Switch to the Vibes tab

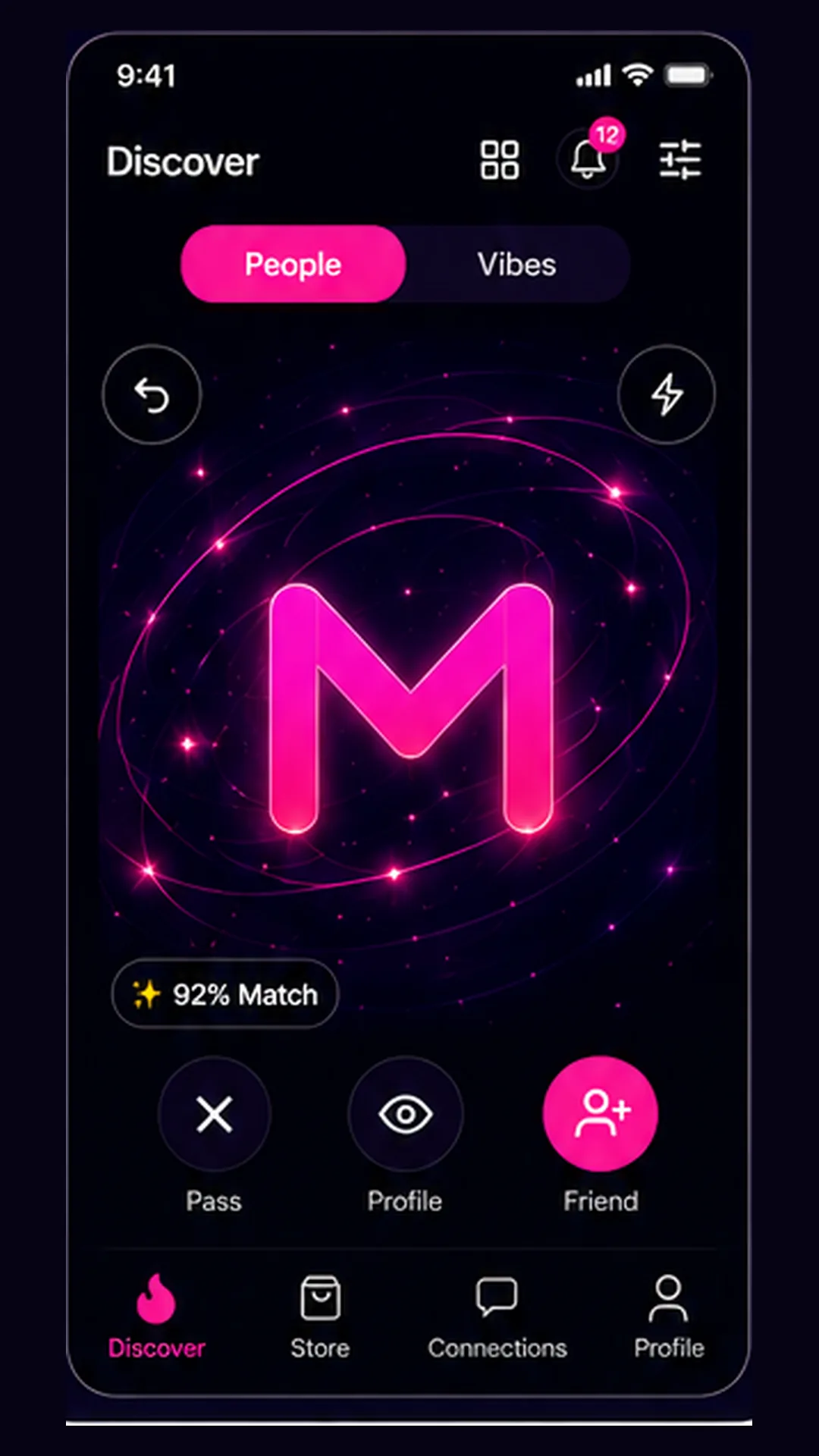(517, 264)
